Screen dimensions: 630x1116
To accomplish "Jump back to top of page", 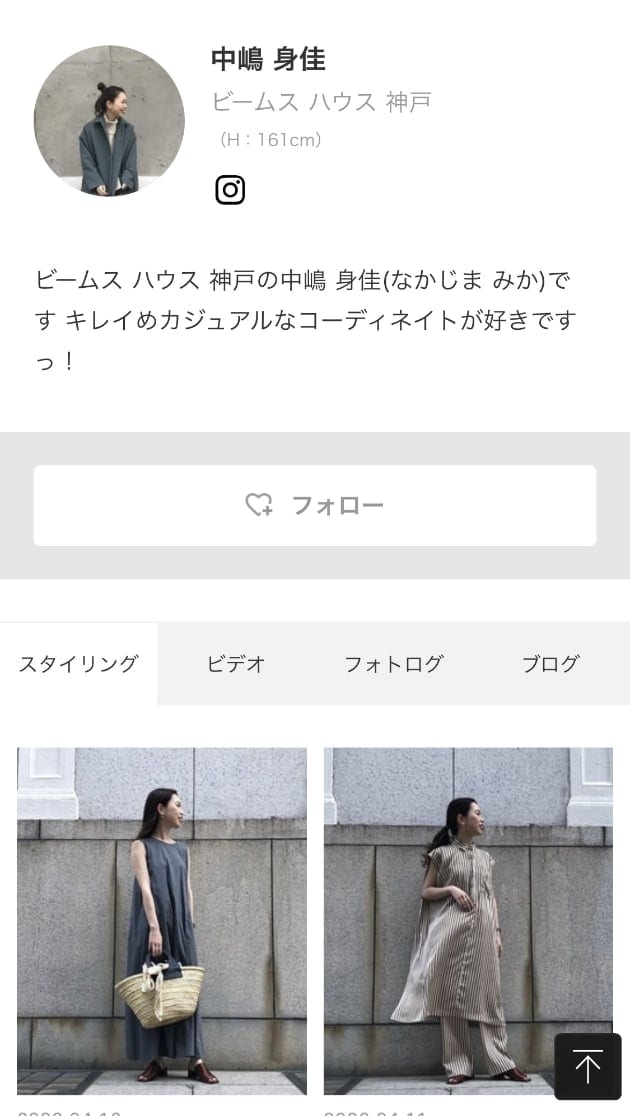I will tap(588, 1067).
